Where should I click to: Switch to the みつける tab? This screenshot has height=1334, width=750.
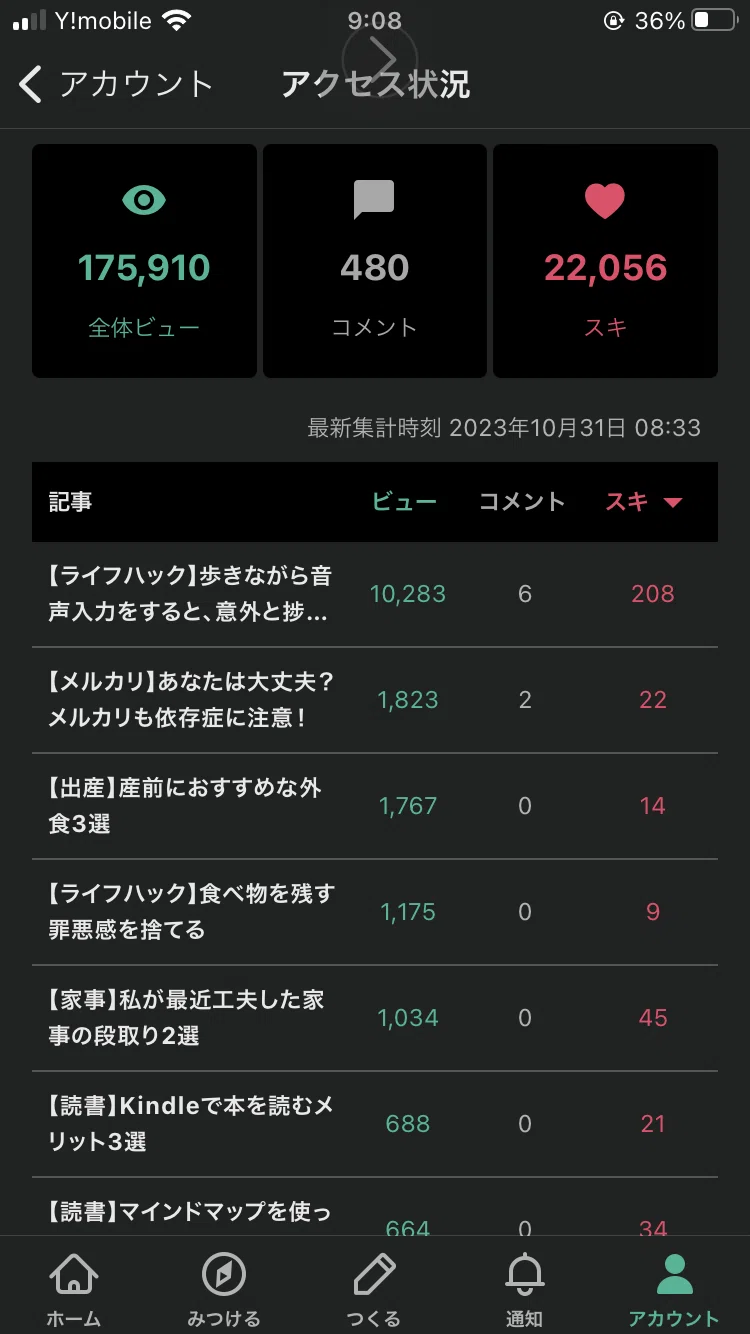click(x=224, y=1289)
